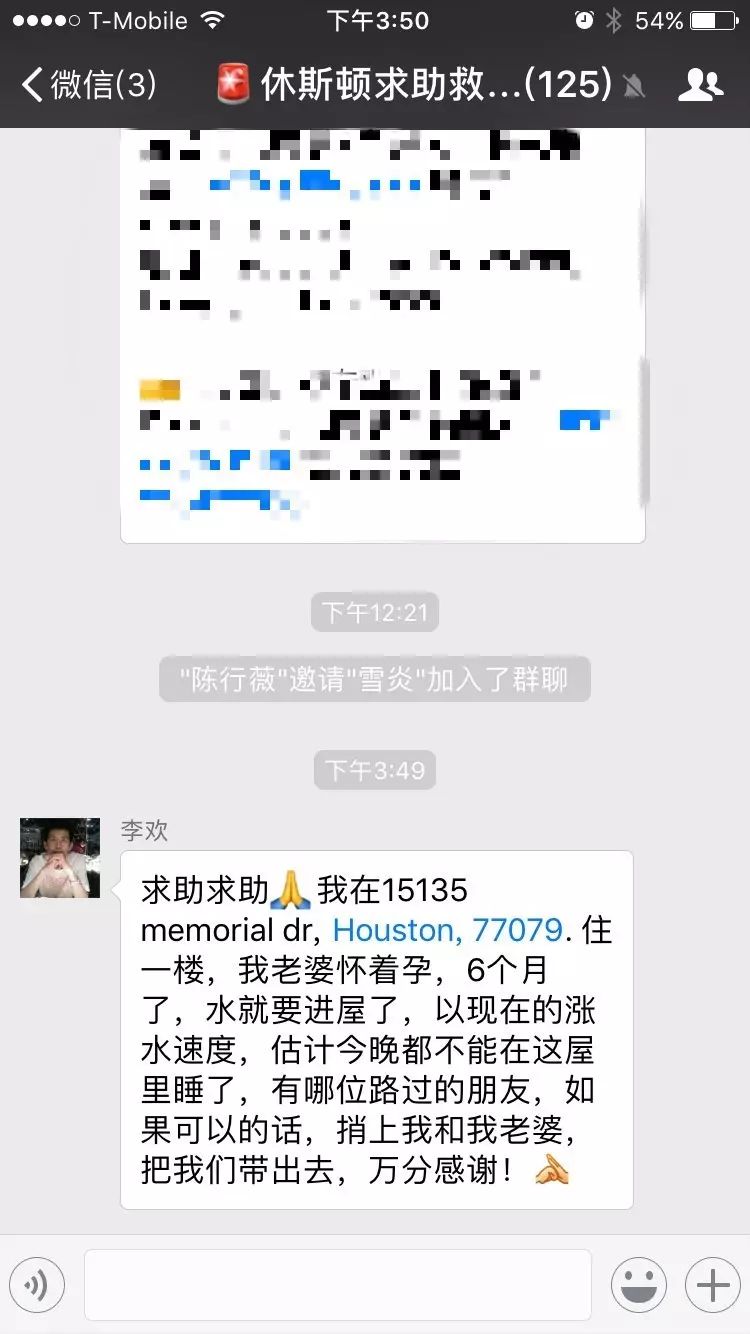Image resolution: width=750 pixels, height=1334 pixels.
Task: Open 李欢's profile avatar
Action: [x=60, y=857]
